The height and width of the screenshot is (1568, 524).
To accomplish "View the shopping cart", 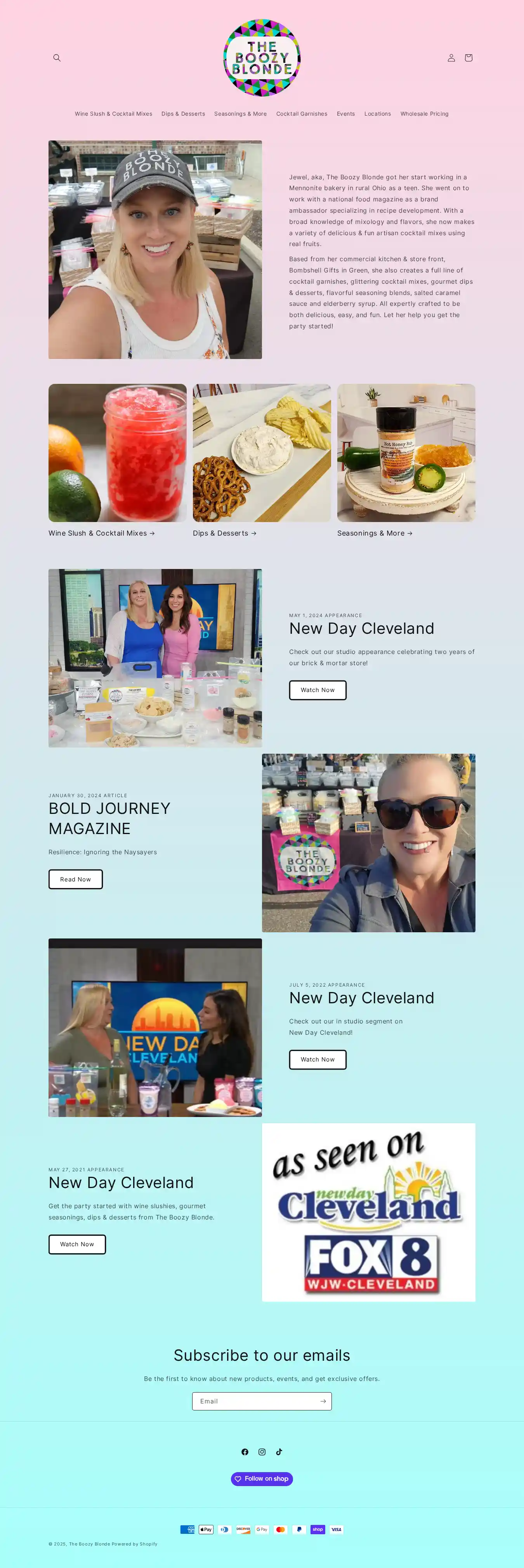I will [468, 58].
